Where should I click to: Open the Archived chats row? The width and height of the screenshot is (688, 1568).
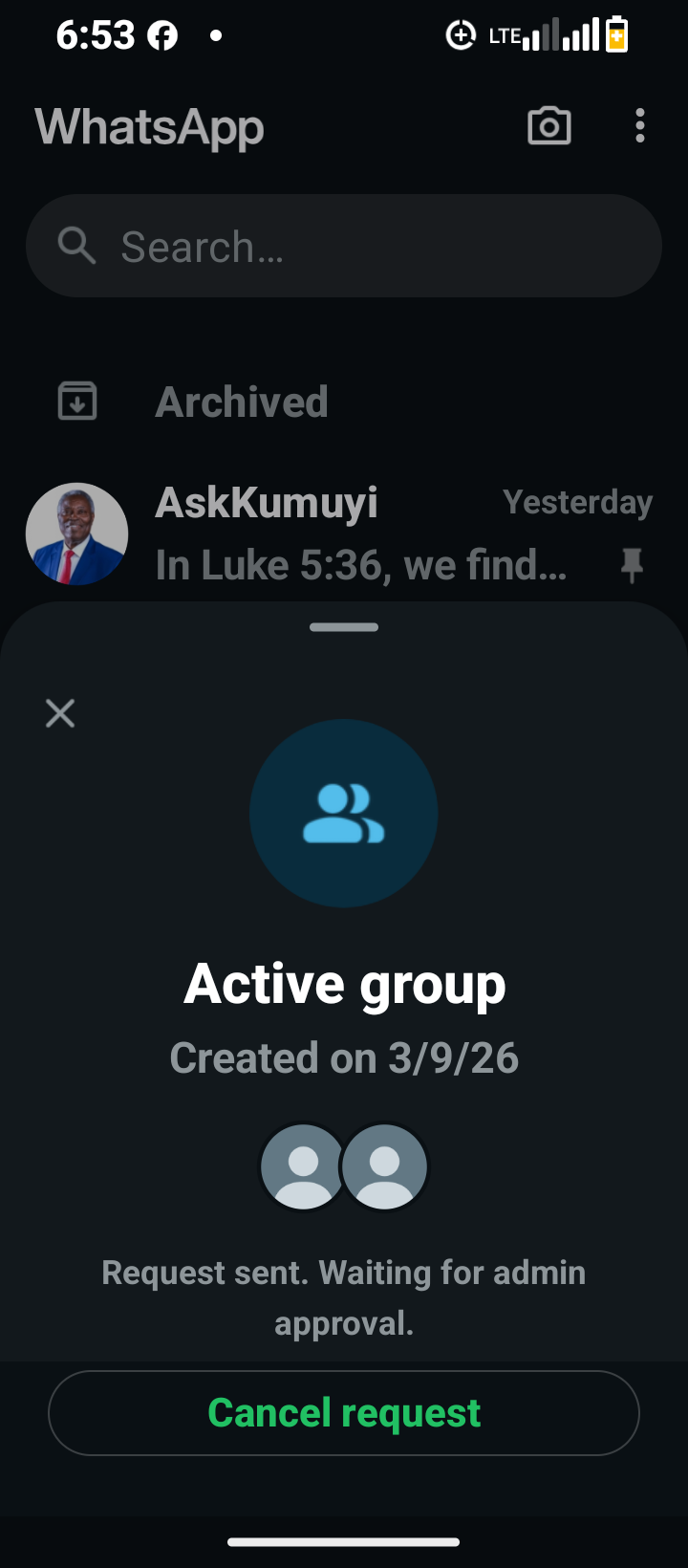242,402
